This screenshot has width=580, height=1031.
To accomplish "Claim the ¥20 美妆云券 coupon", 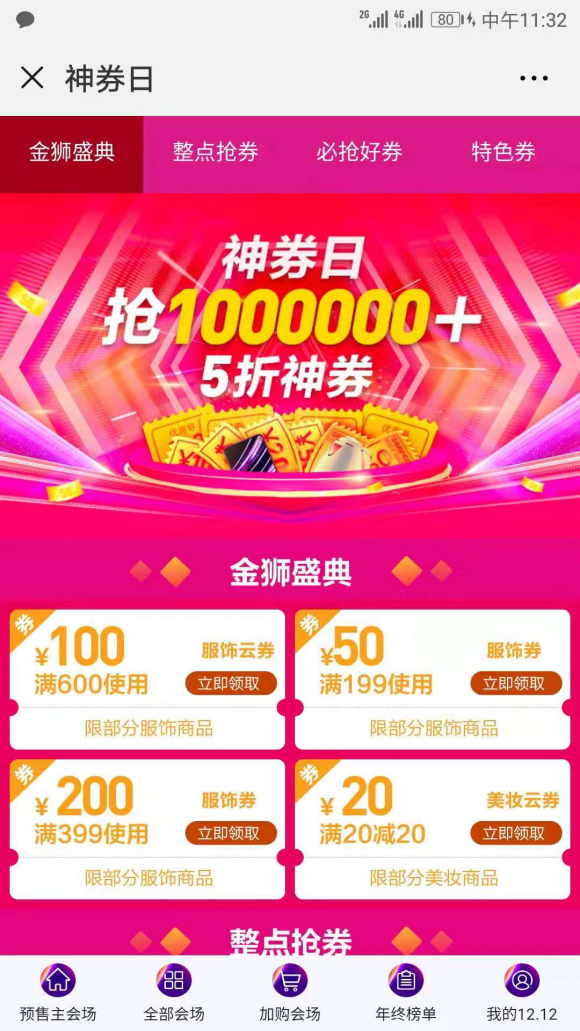I will pyautogui.click(x=516, y=833).
